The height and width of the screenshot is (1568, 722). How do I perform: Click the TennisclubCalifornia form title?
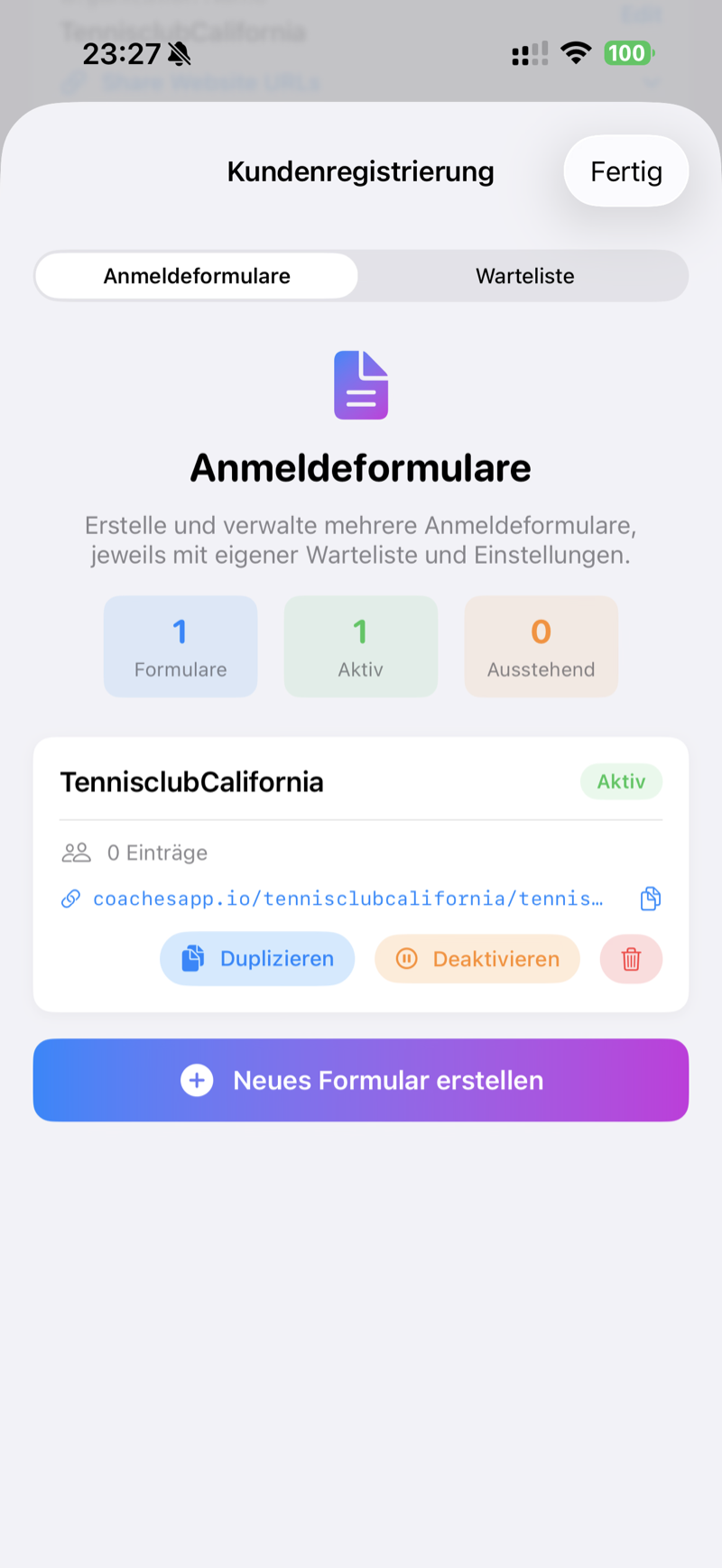point(192,781)
